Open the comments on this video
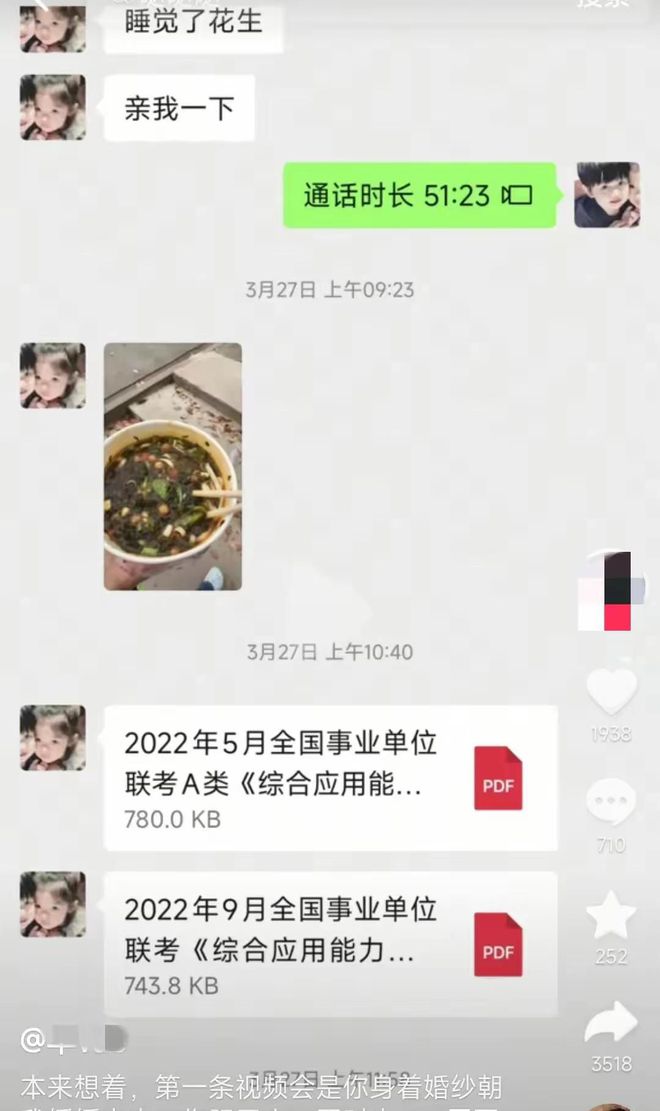The image size is (660, 1111). coord(610,801)
